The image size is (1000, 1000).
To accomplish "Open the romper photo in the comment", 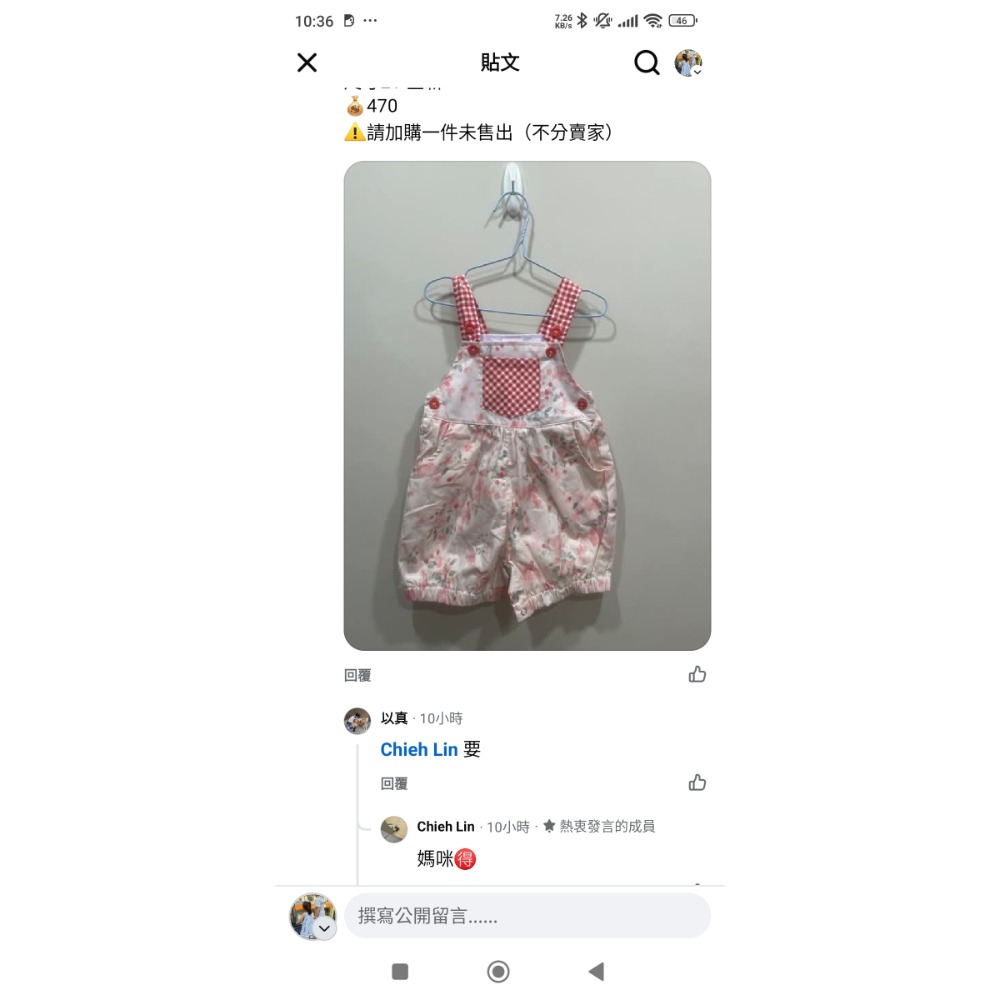I will pos(527,406).
